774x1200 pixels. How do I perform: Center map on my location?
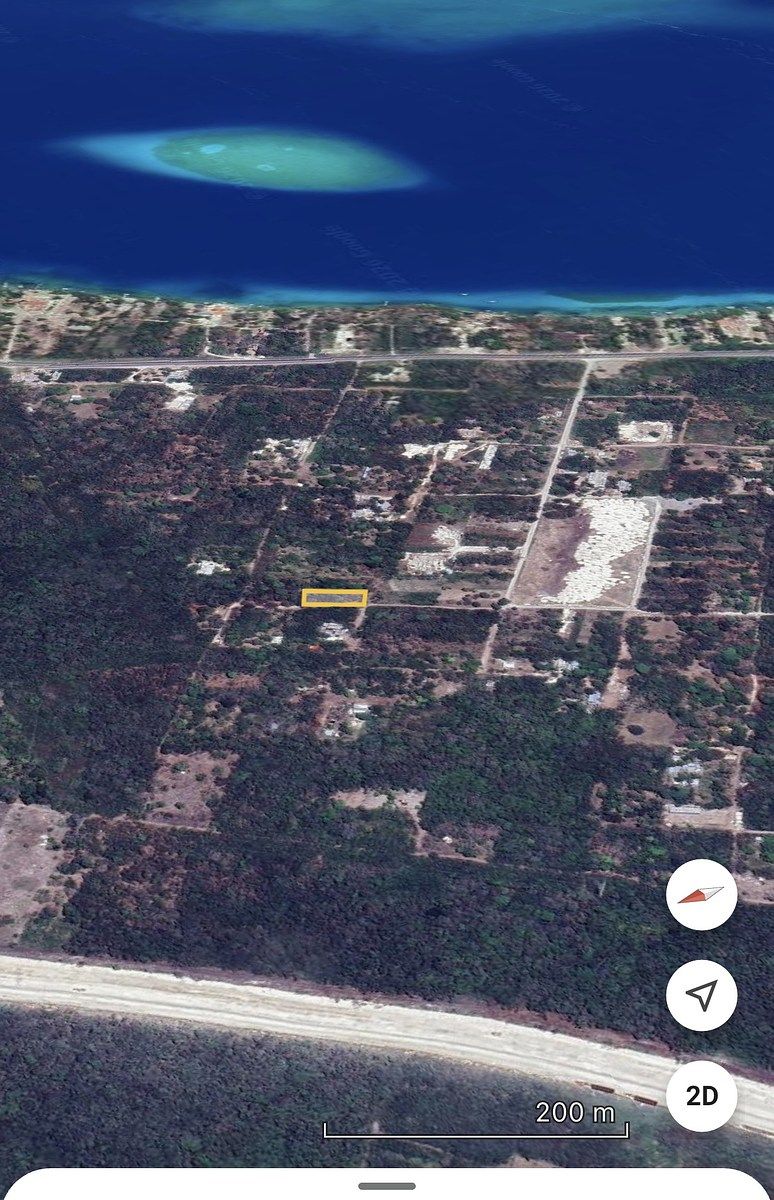tap(701, 995)
